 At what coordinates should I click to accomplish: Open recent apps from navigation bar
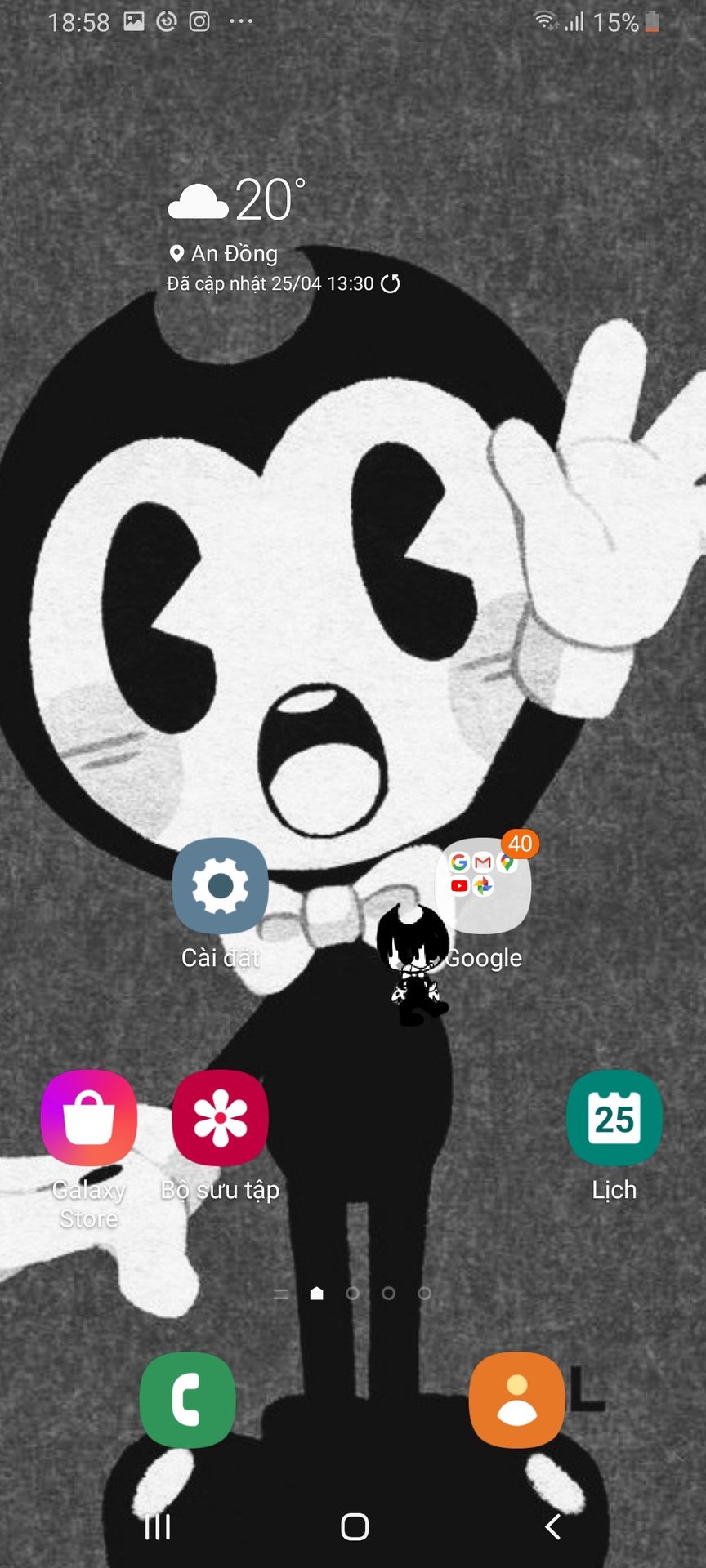point(158,1526)
